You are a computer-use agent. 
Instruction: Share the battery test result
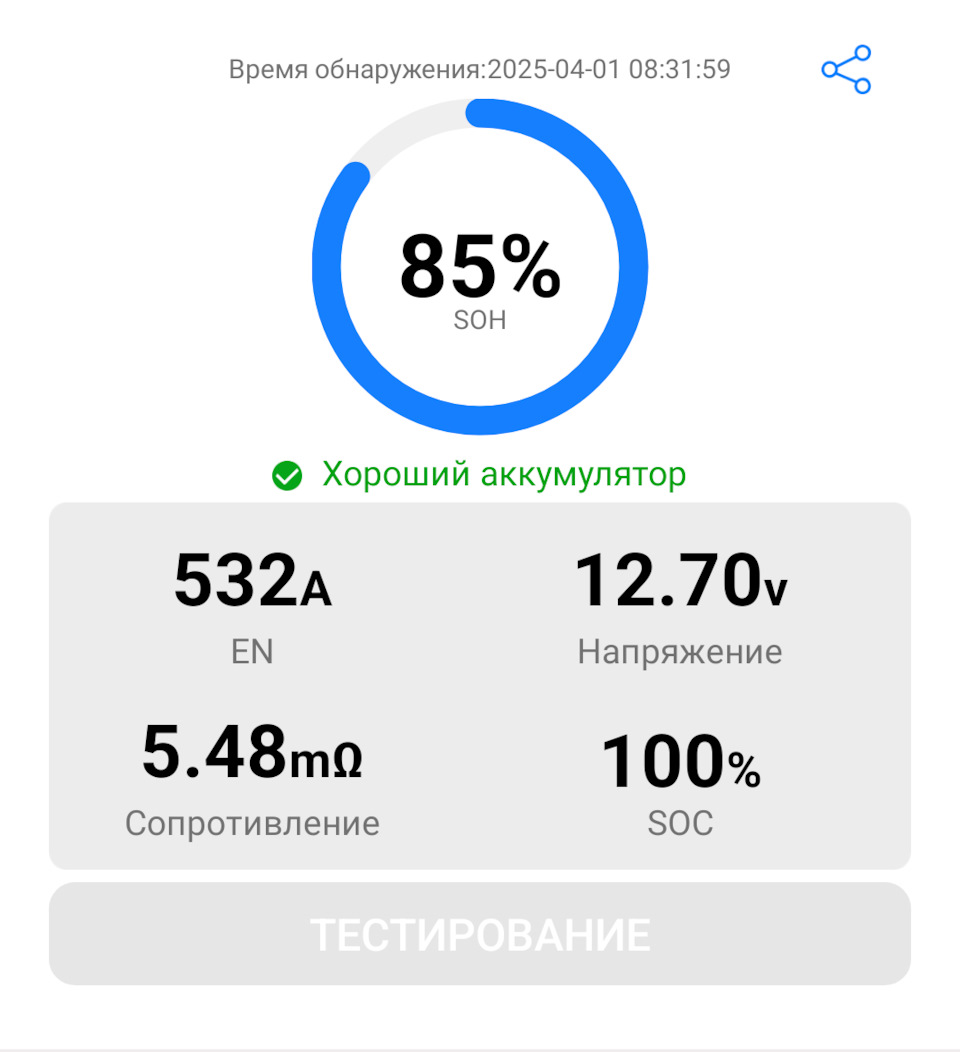point(846,70)
